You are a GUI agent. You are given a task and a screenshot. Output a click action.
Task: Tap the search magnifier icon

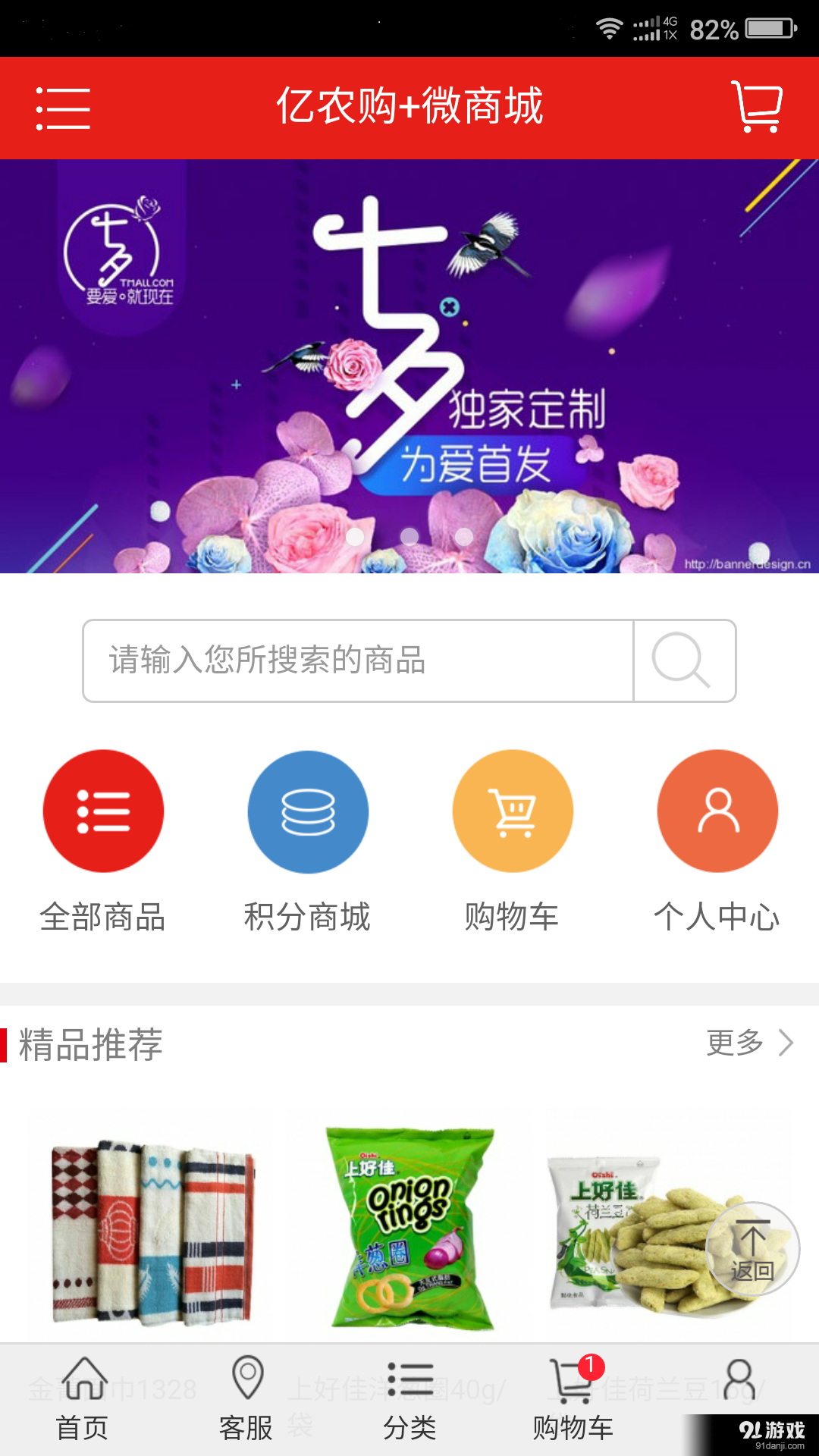(681, 661)
